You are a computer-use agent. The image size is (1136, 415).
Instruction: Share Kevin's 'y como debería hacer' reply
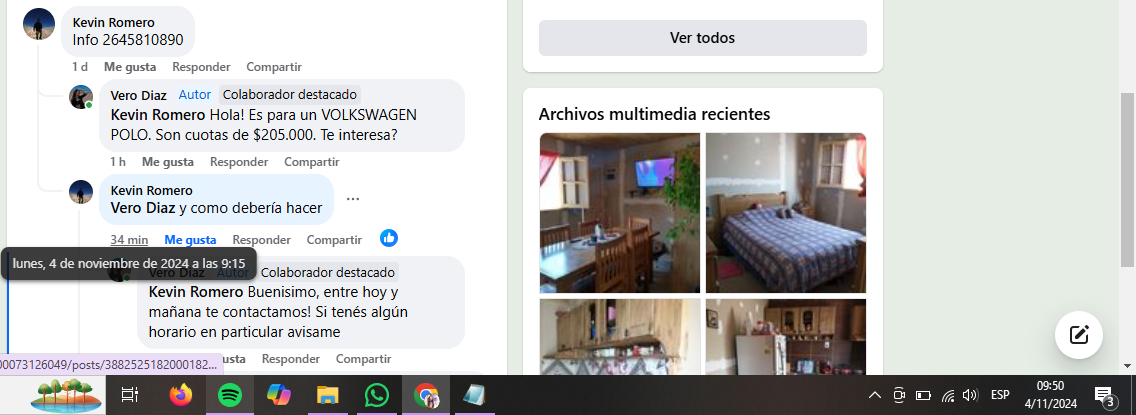click(334, 240)
